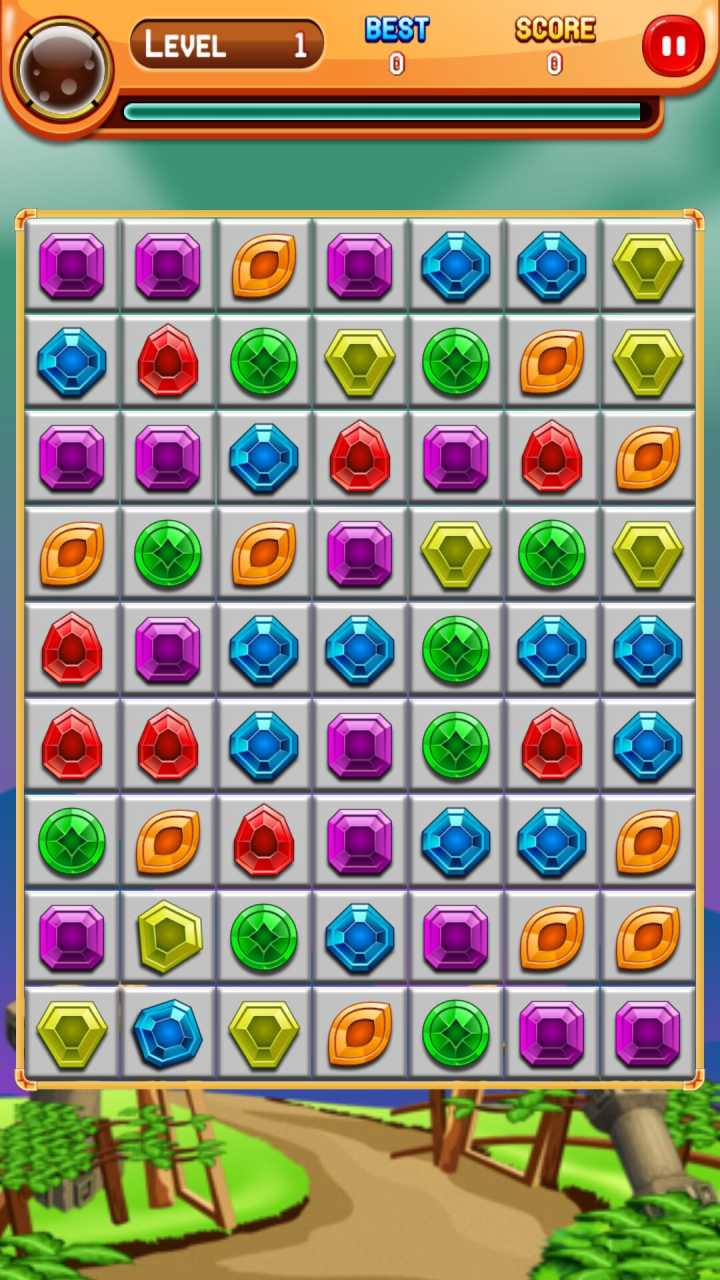
Task: Tap the only red gem in the second row
Action: (168, 362)
